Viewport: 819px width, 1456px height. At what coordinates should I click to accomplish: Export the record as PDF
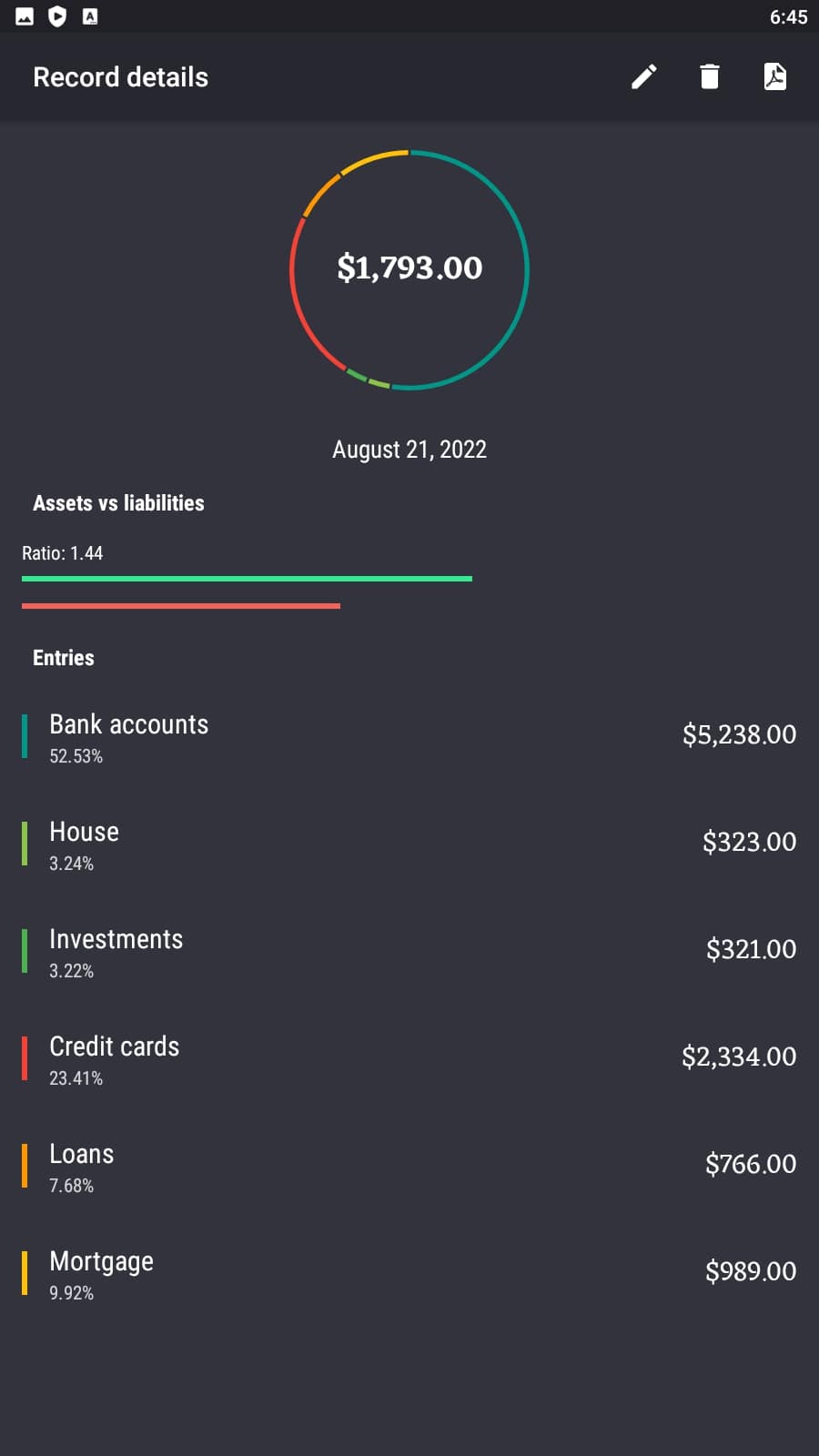775,77
